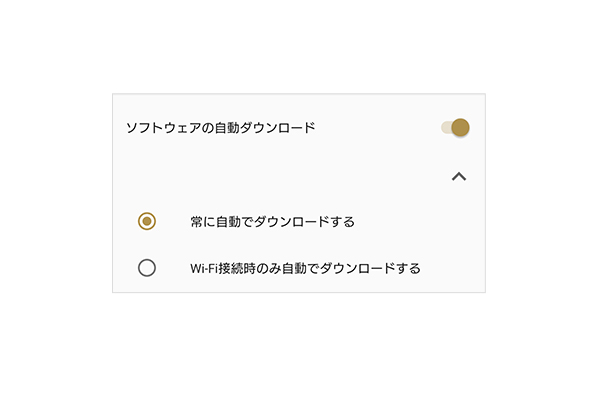This screenshot has width=600, height=400.
Task: Choose Wi-Fi接続時のみ自動でダウンロードする
Action: [147, 267]
